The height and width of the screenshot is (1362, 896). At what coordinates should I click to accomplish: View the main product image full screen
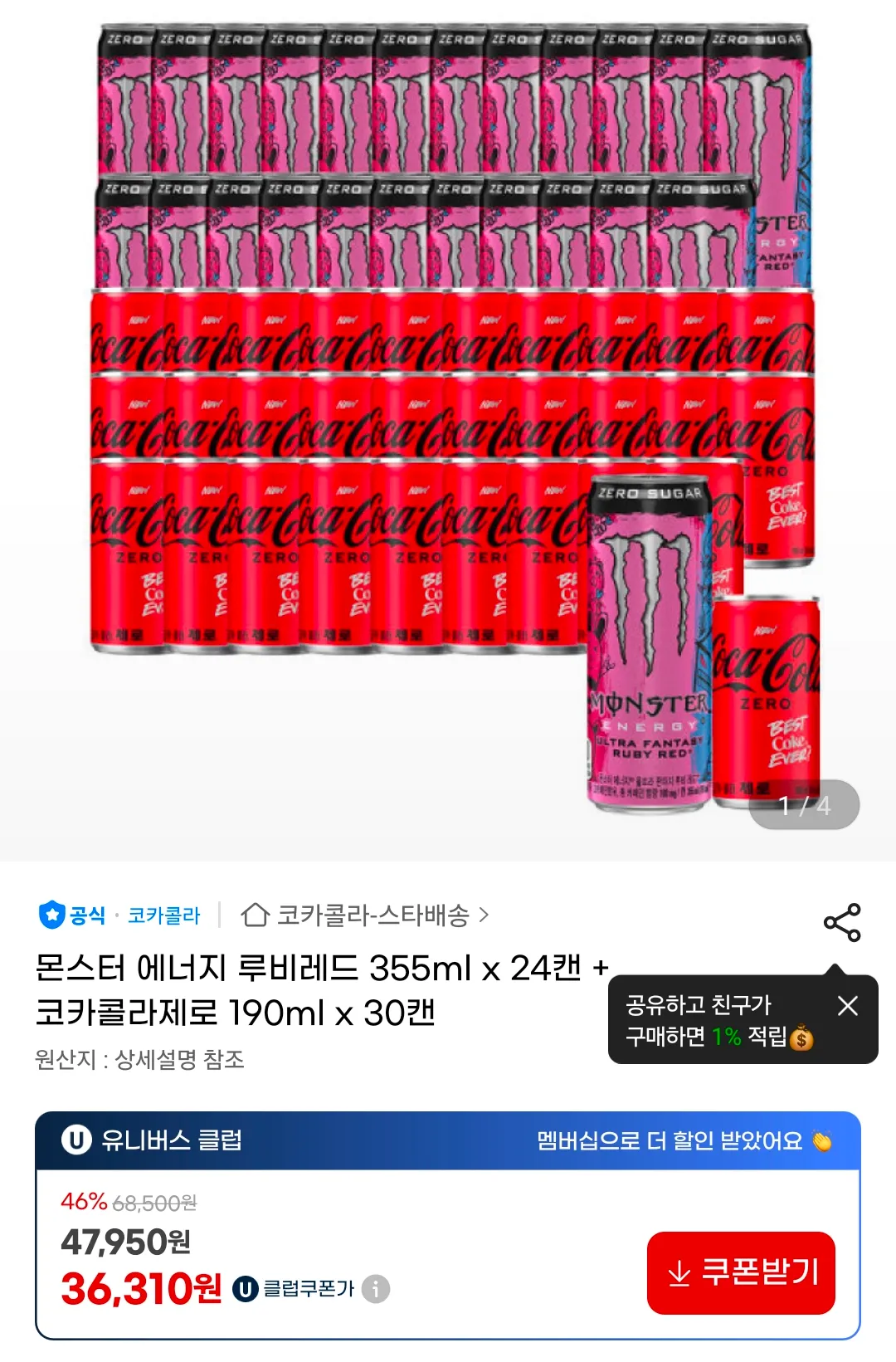[x=448, y=415]
